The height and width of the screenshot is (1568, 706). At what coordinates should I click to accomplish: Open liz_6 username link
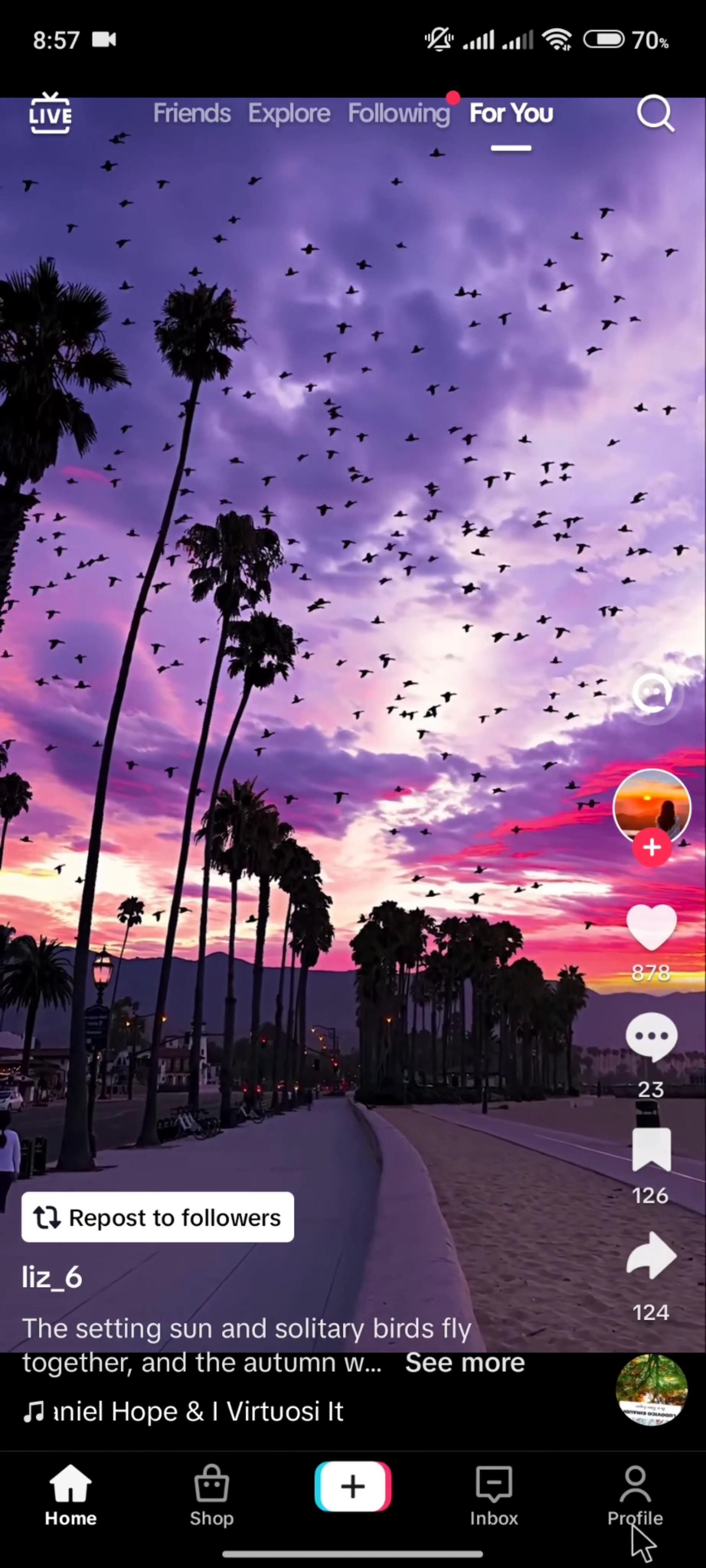[52, 1278]
